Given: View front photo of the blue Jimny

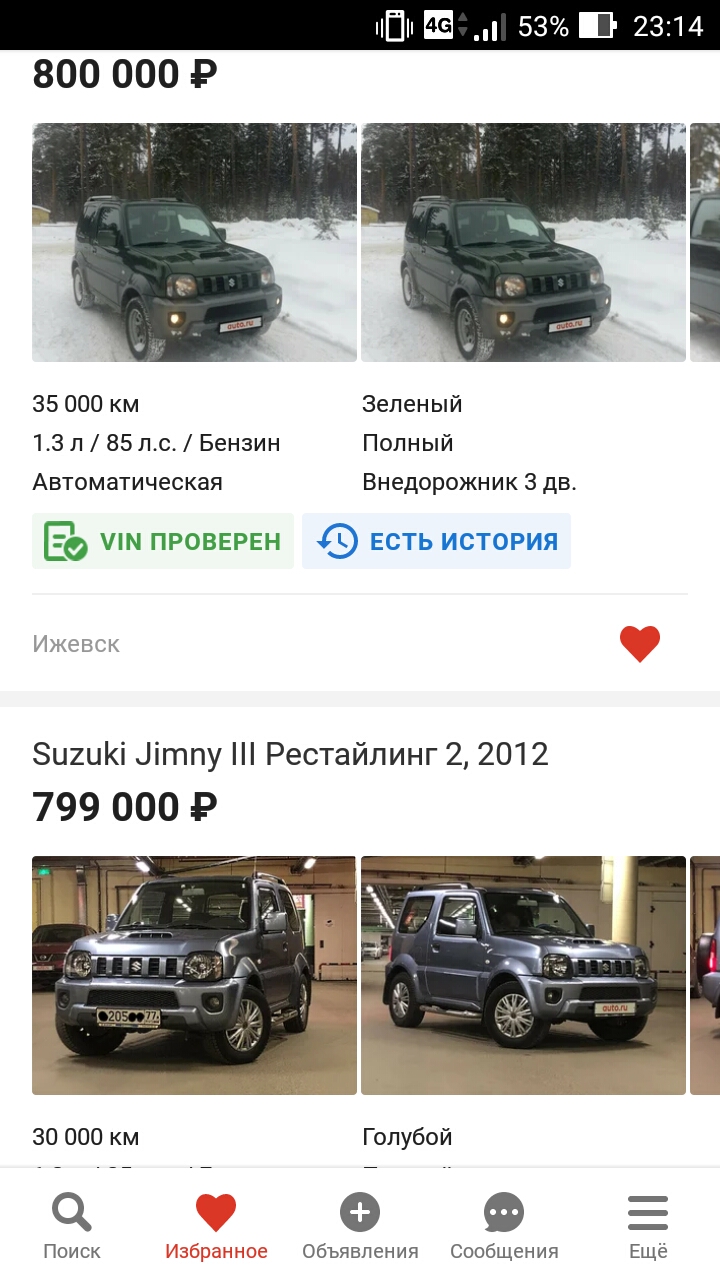Looking at the screenshot, I should [194, 975].
